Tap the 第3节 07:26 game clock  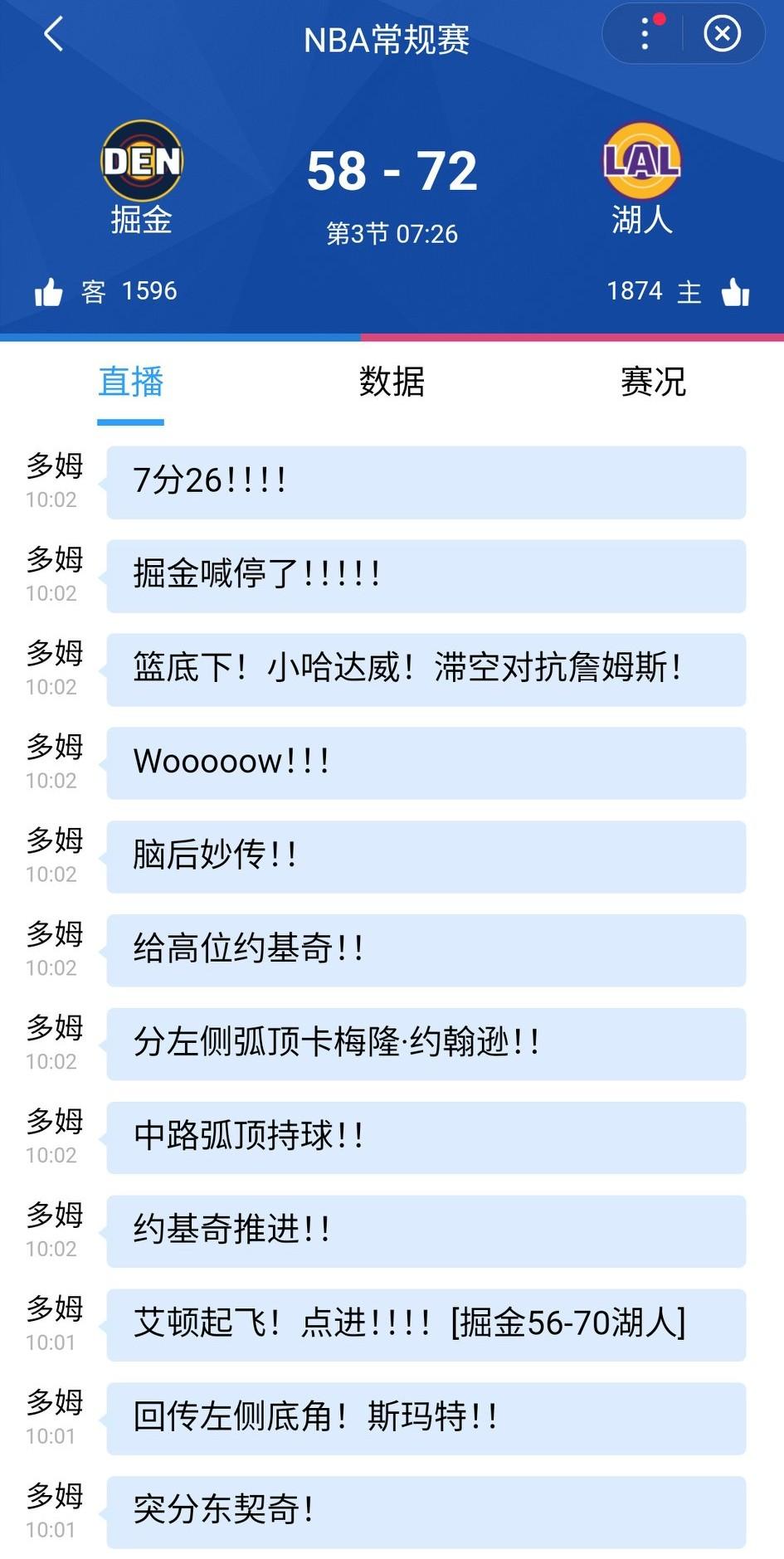tap(392, 233)
